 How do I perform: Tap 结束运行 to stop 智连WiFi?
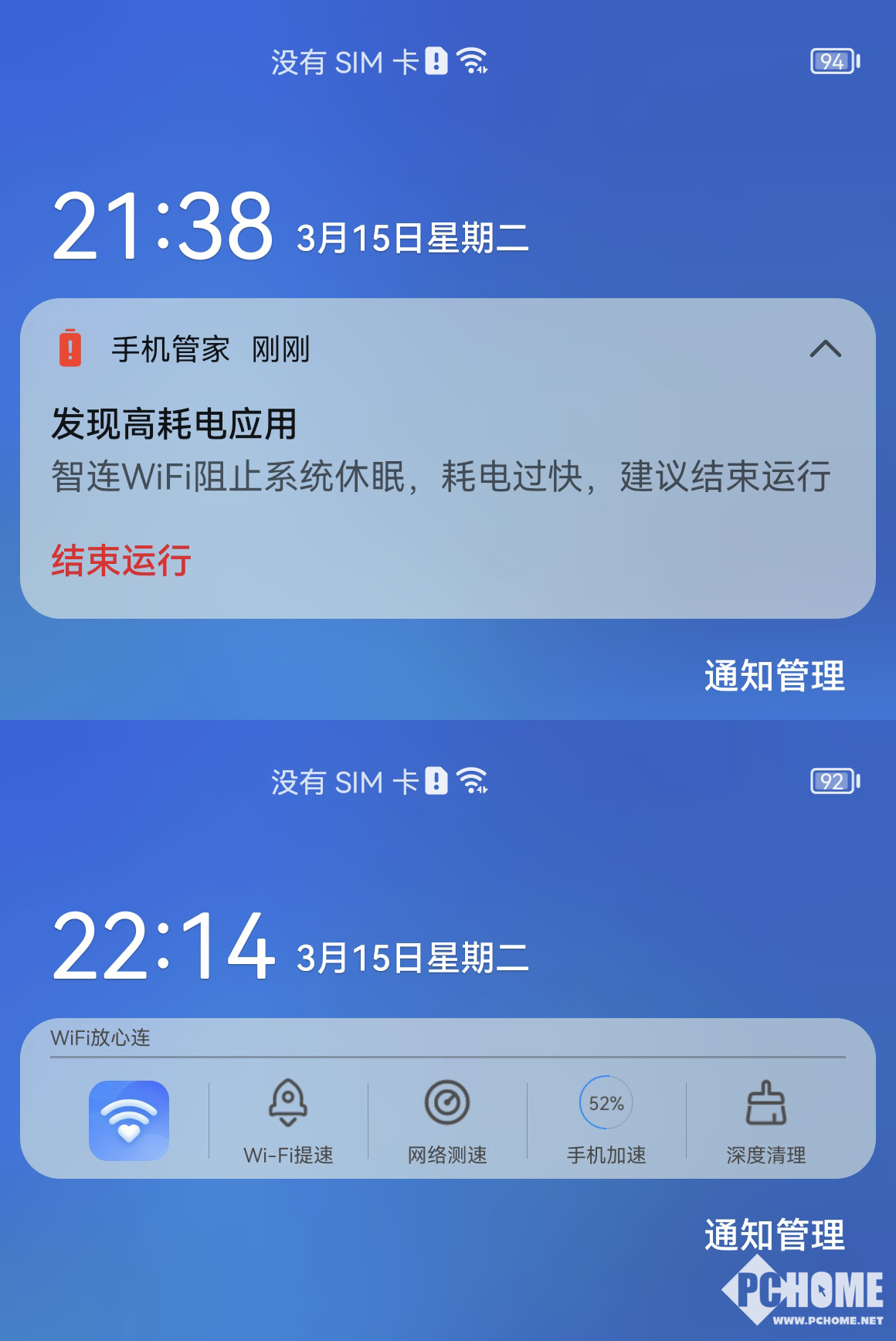[121, 560]
